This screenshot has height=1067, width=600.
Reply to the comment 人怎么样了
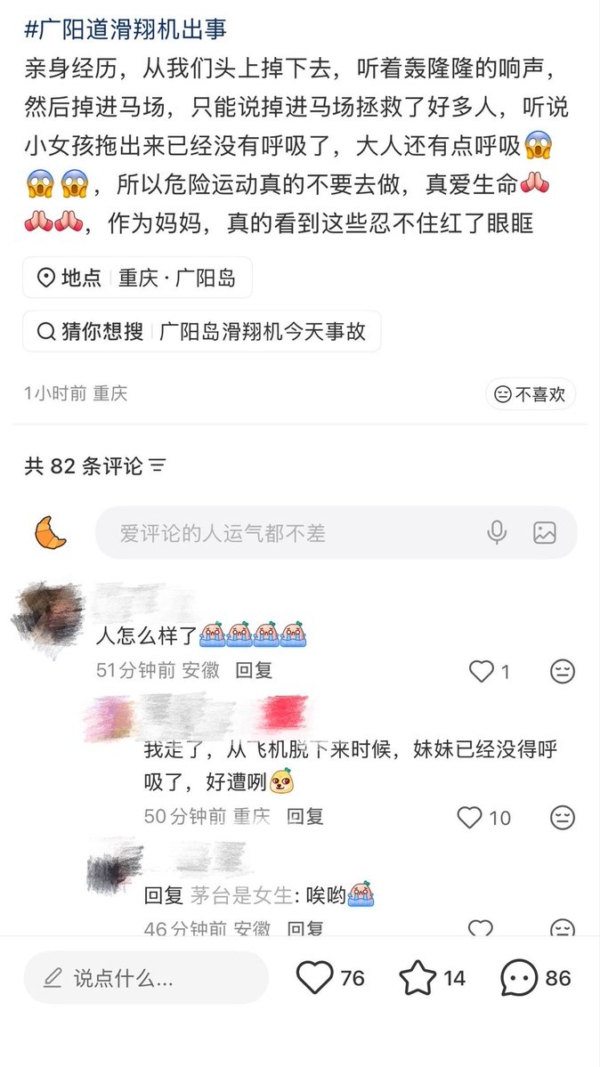pyautogui.click(x=254, y=671)
